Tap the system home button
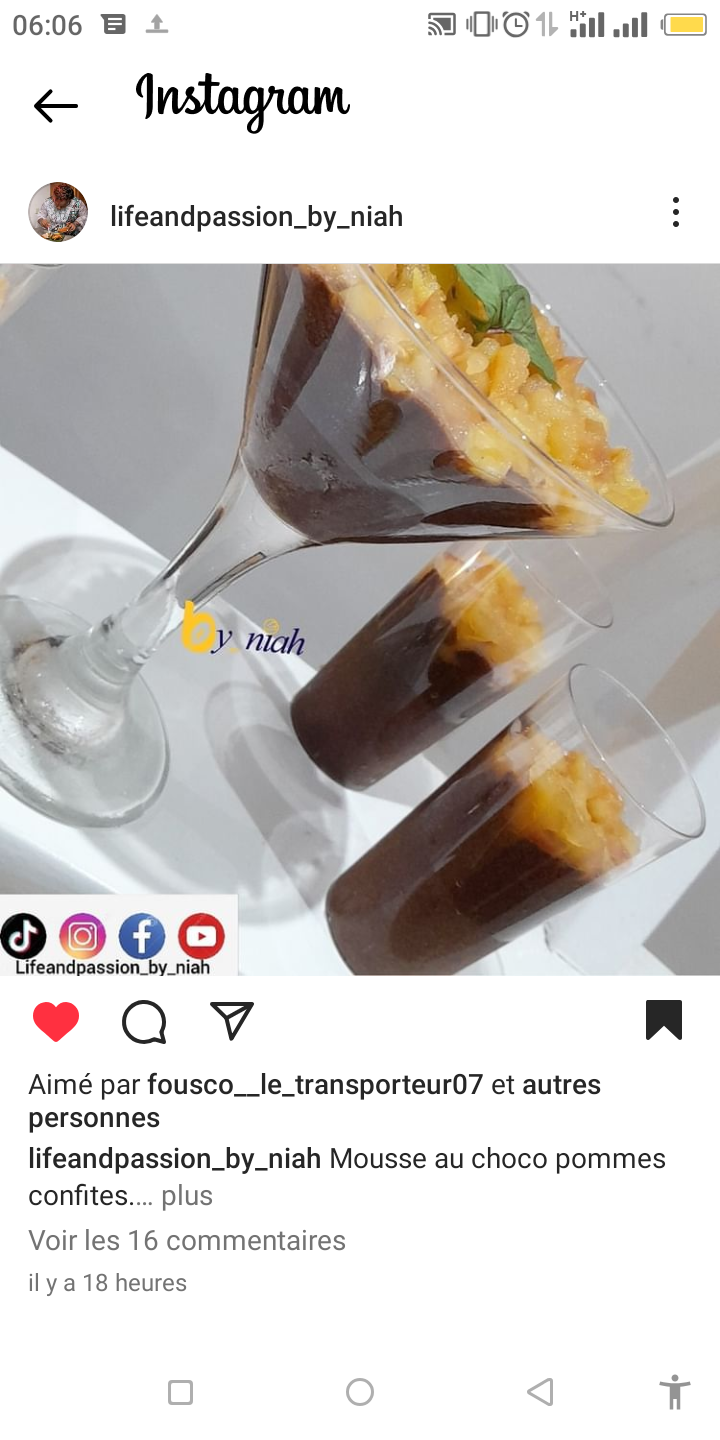Image resolution: width=720 pixels, height=1440 pixels. [x=360, y=1392]
